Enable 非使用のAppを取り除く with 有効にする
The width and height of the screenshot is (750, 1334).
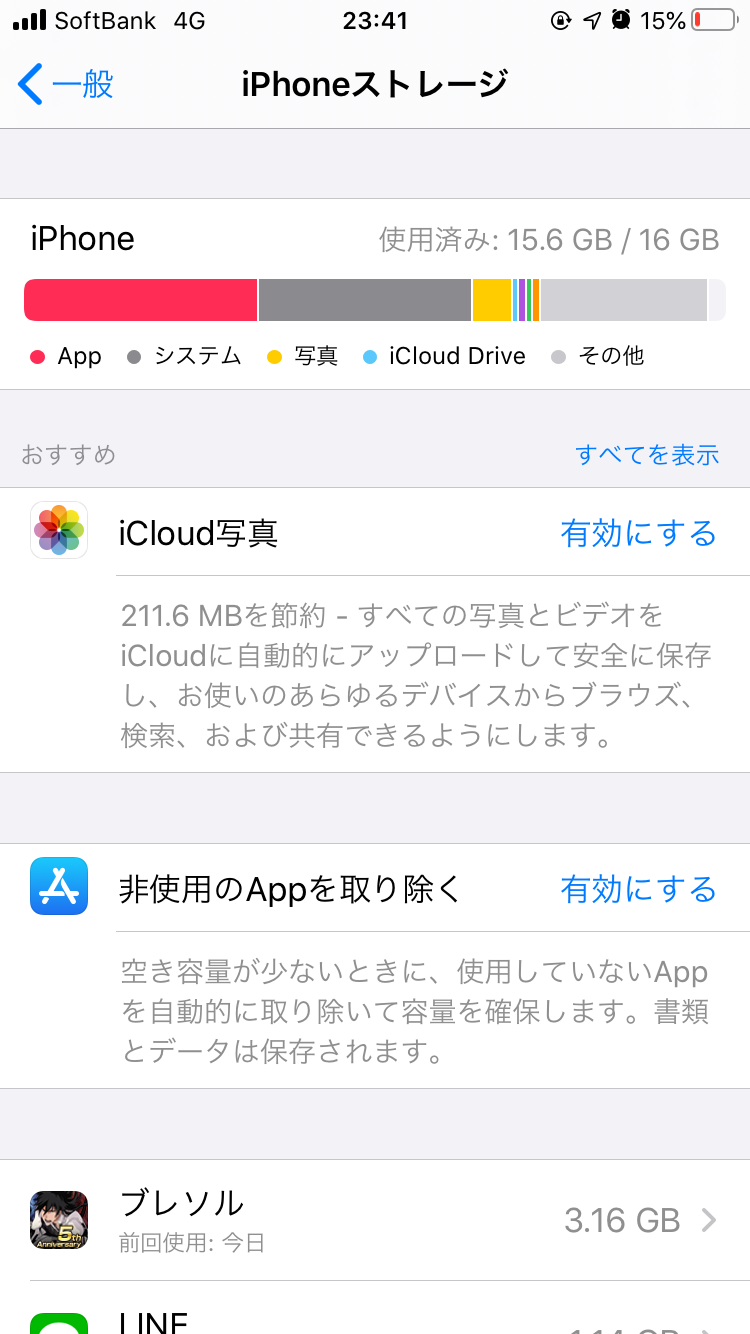pos(638,889)
